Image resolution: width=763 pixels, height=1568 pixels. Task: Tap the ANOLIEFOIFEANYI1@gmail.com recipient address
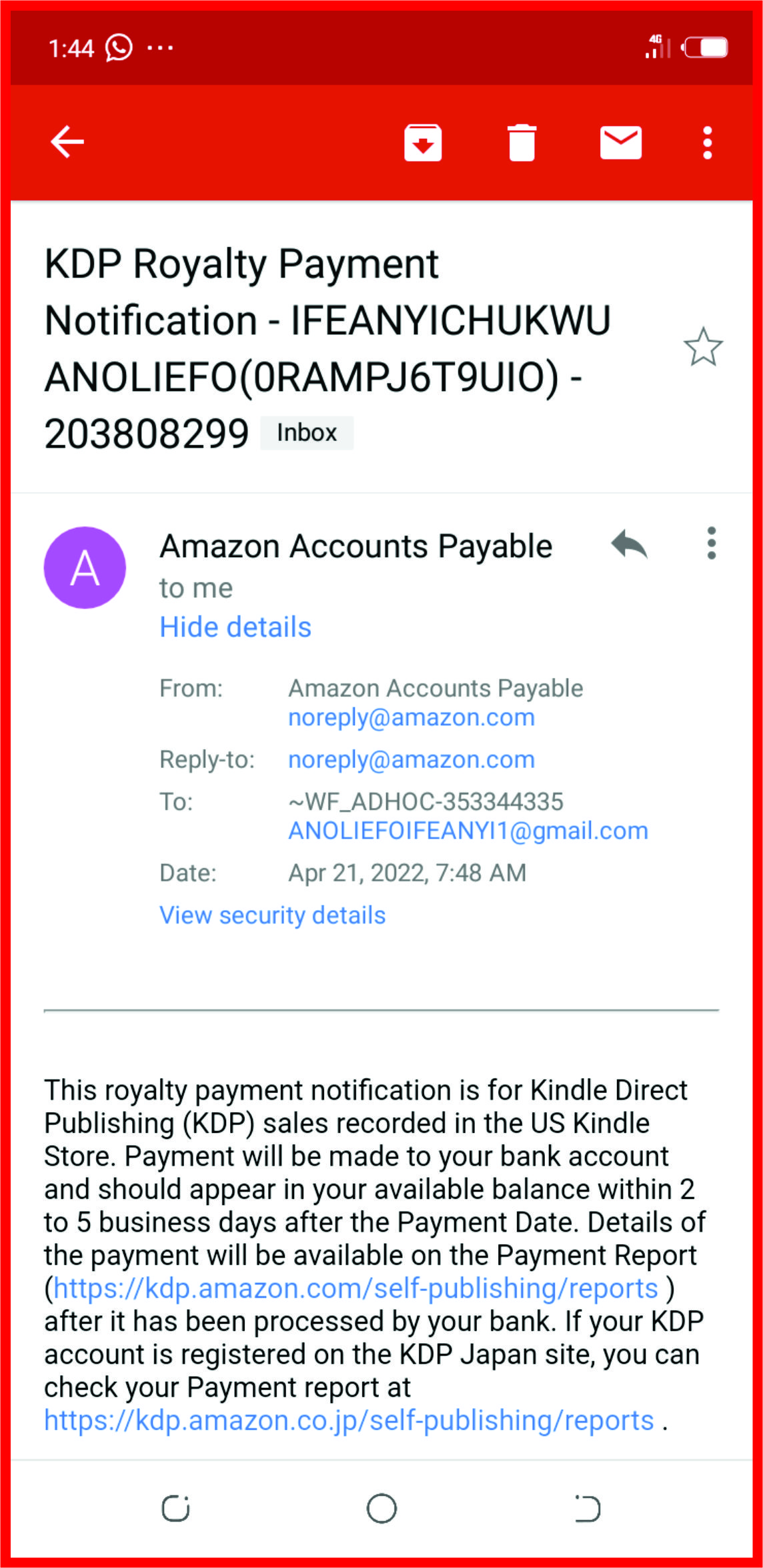coord(468,831)
